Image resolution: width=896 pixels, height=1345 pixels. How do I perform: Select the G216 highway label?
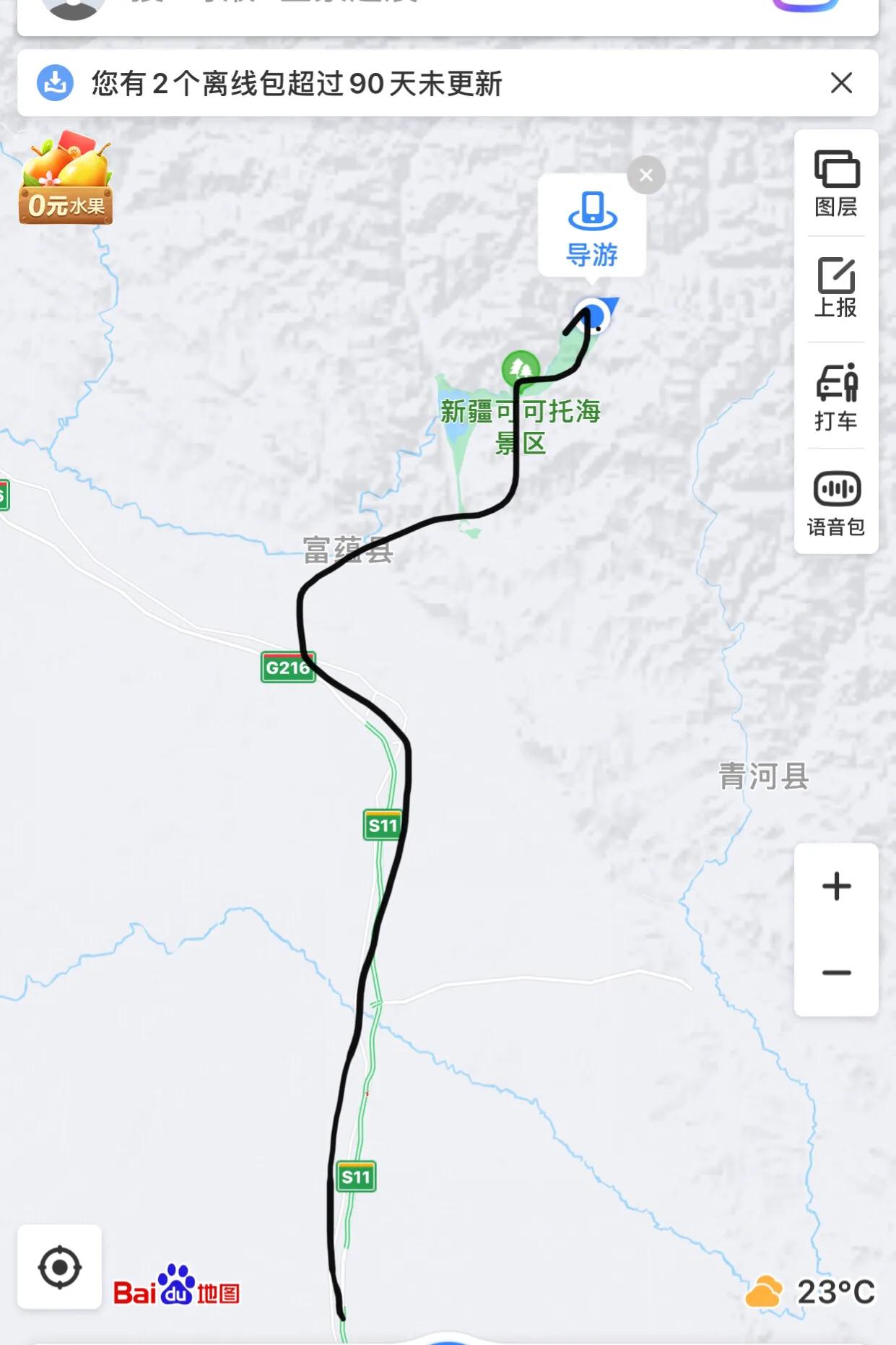pos(288,668)
